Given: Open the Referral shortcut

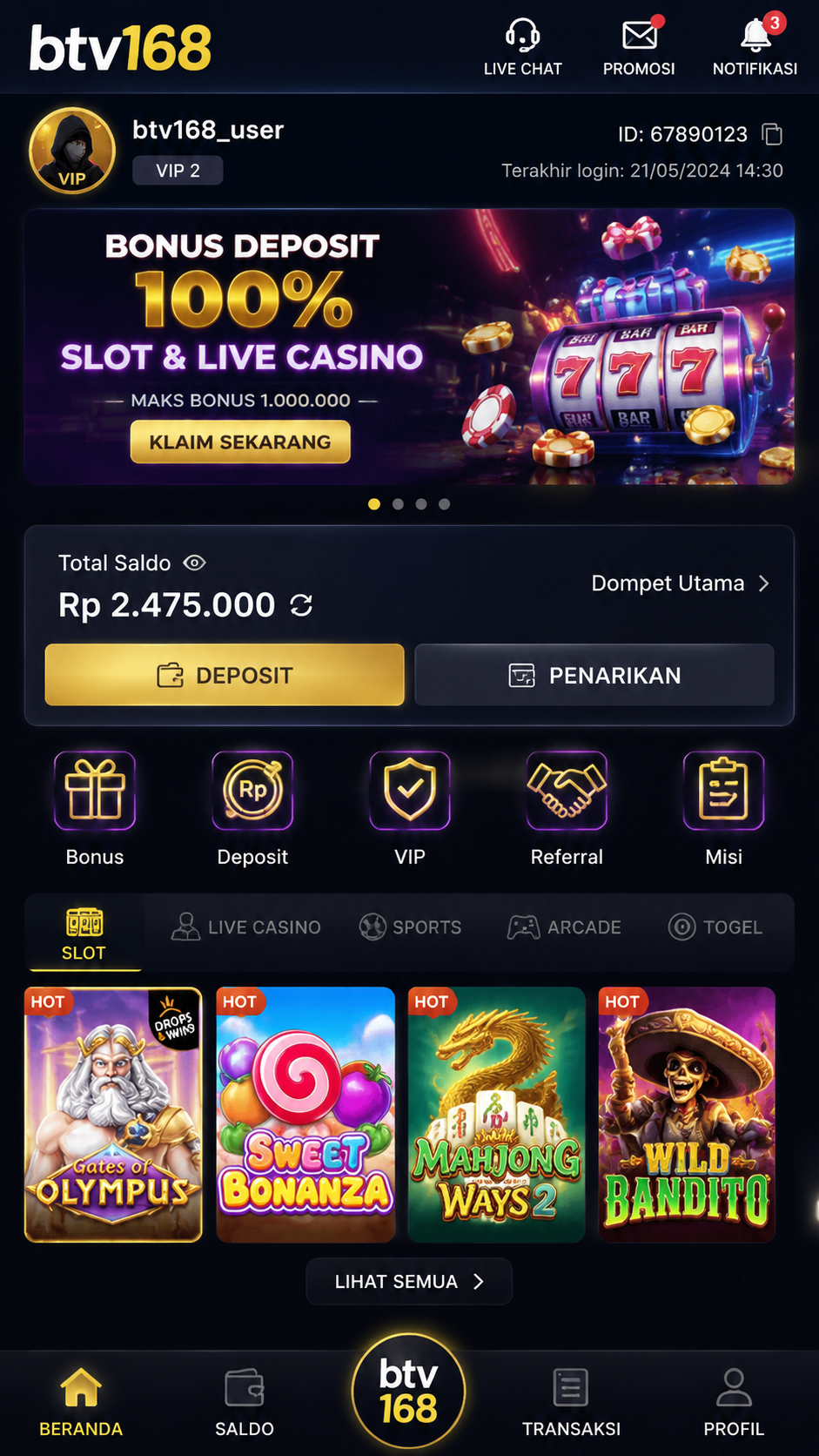Looking at the screenshot, I should click(x=567, y=809).
